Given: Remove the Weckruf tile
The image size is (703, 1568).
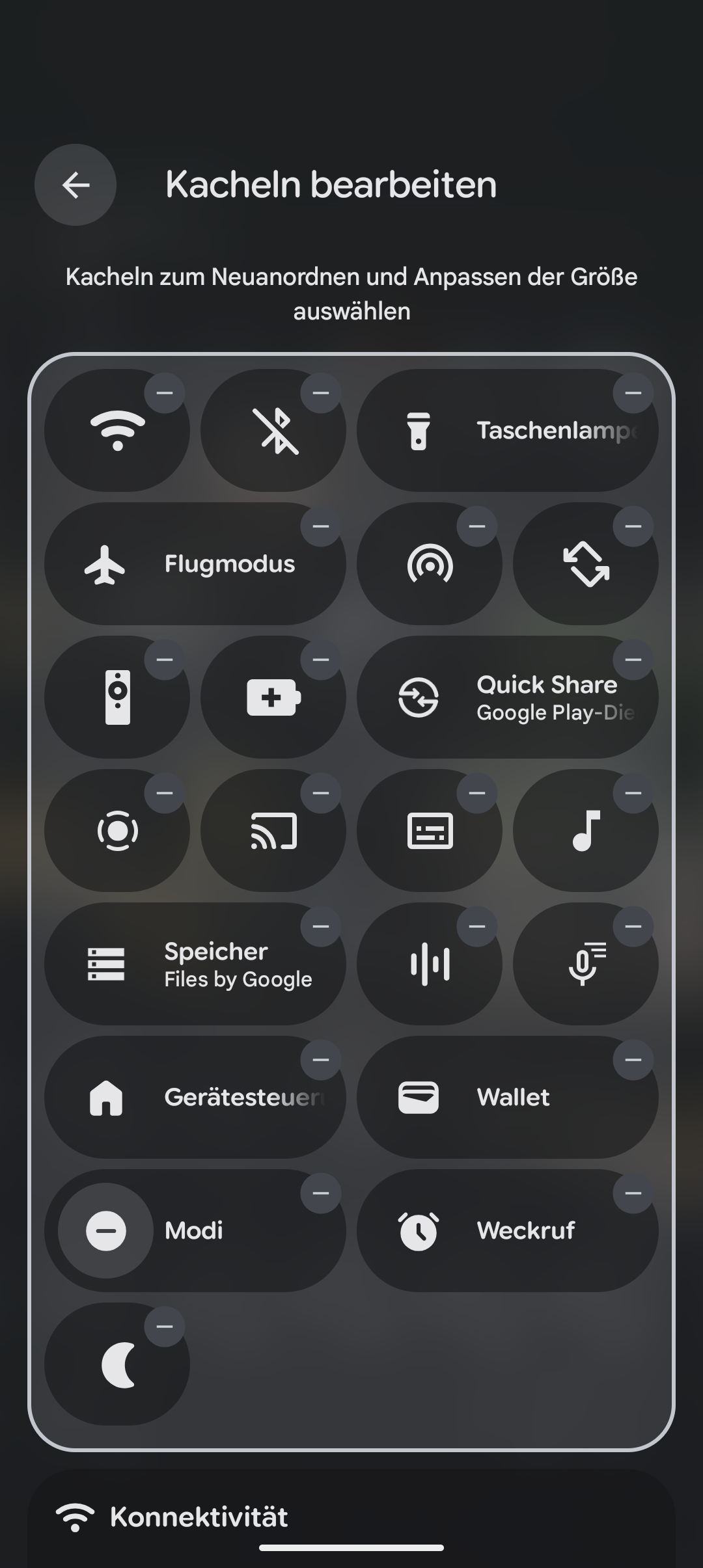Looking at the screenshot, I should point(633,1193).
